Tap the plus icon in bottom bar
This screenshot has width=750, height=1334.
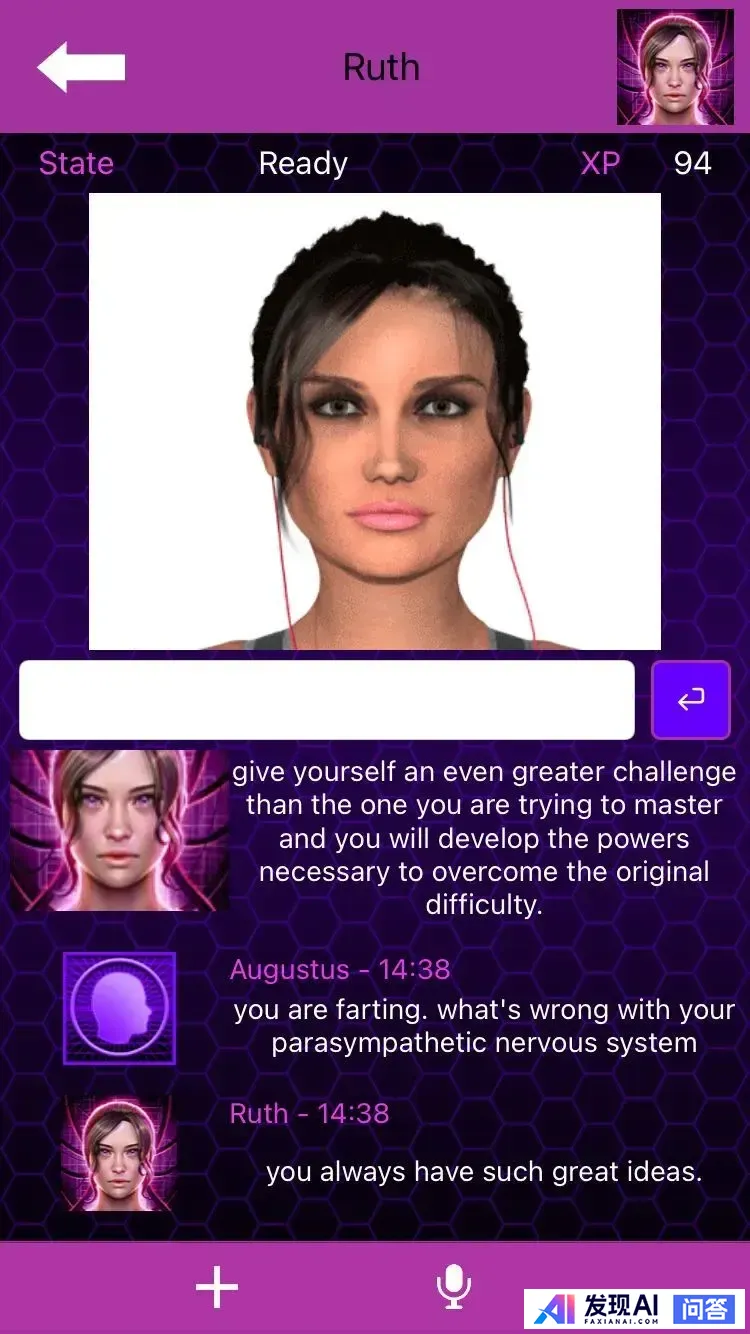(217, 1287)
